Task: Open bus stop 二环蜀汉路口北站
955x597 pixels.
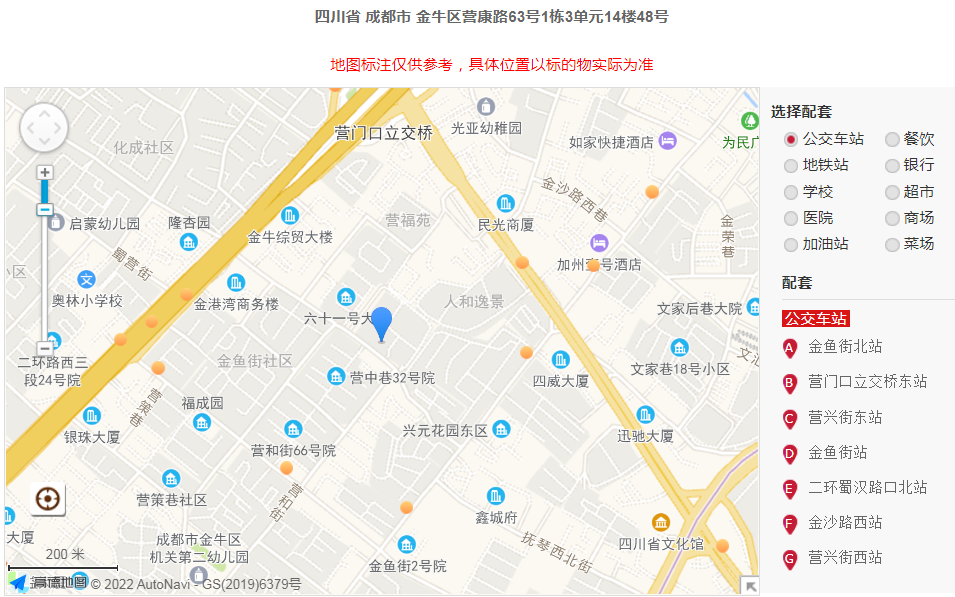Action: click(867, 488)
